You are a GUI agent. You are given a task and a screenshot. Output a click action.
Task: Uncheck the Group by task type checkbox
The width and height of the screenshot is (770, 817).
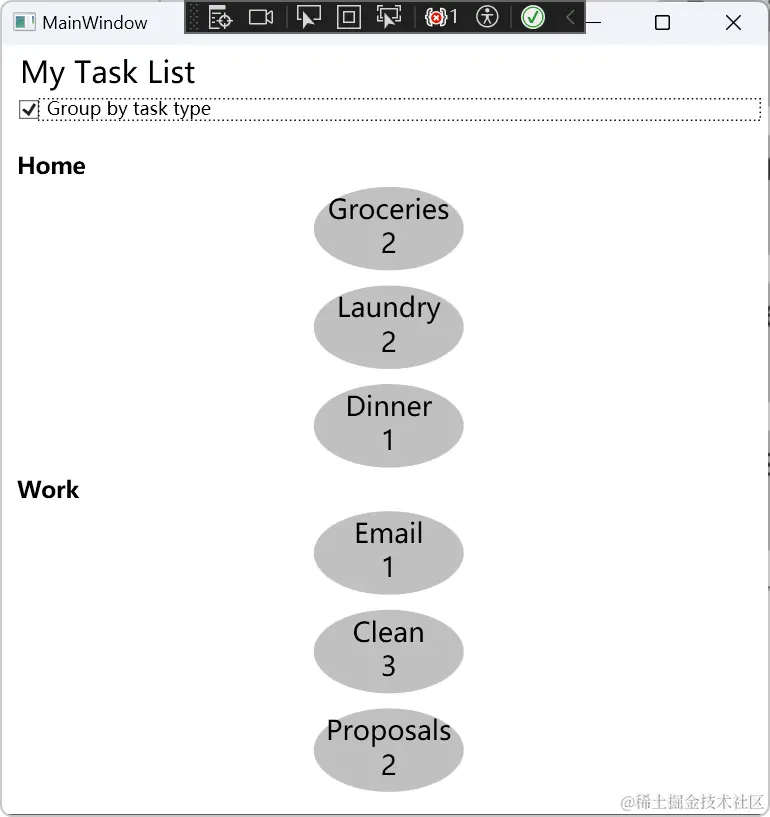click(x=28, y=109)
